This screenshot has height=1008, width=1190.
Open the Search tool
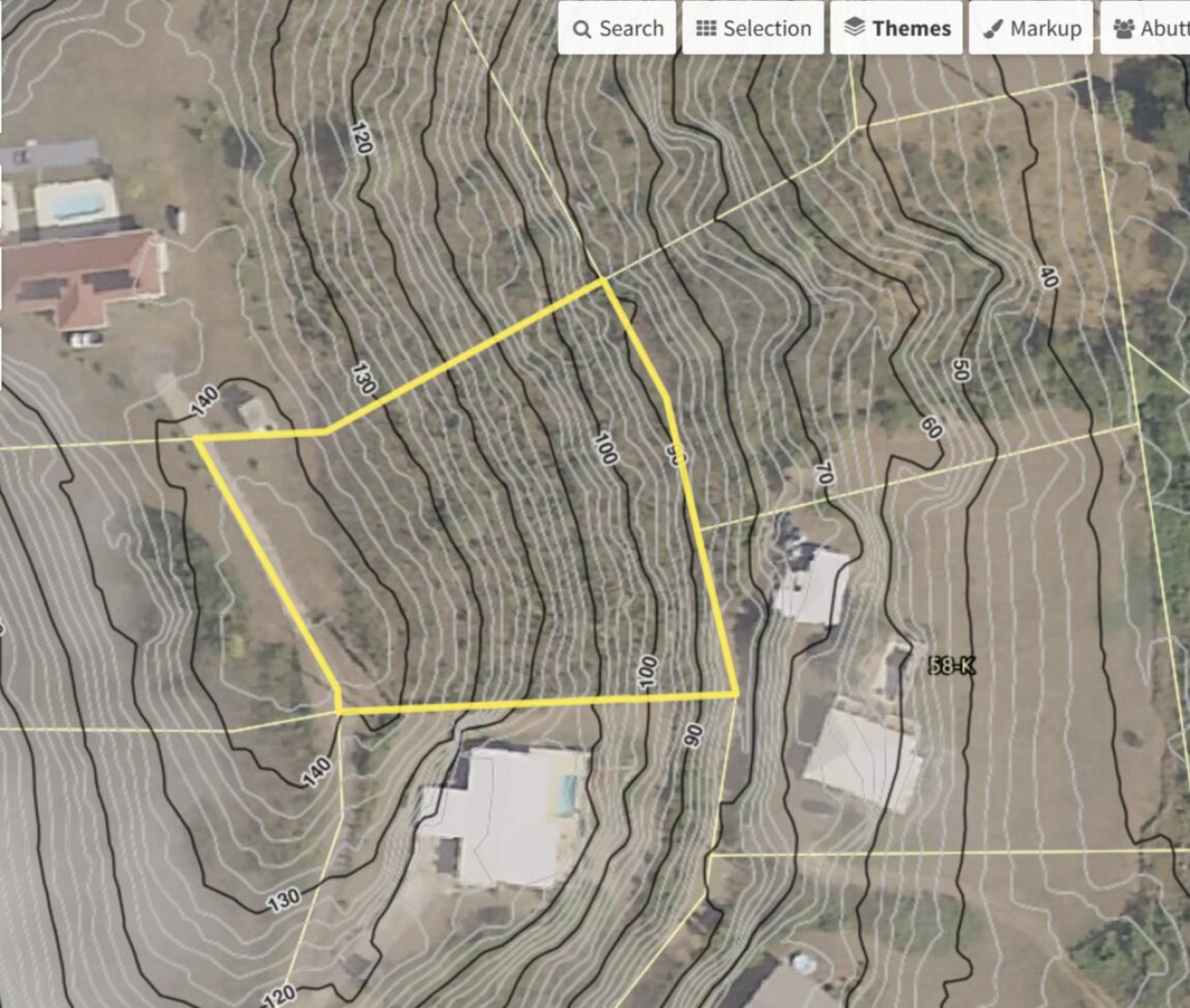[617, 28]
